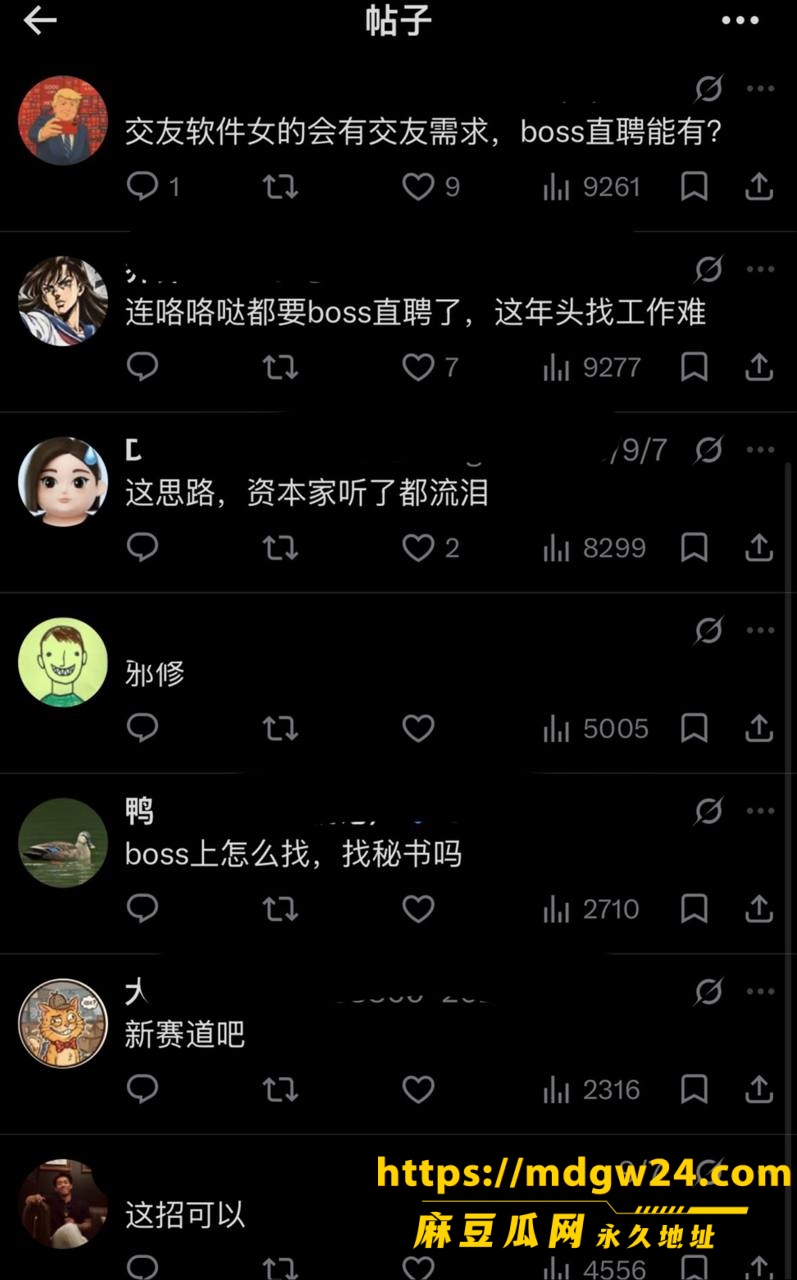Repost the 新赛道吧 reply
This screenshot has width=797, height=1280.
pyautogui.click(x=280, y=1090)
